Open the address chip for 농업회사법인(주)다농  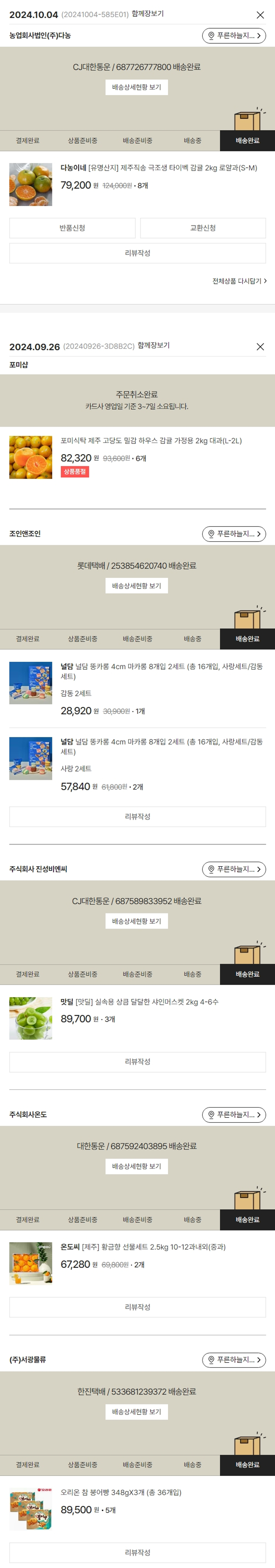point(234,36)
